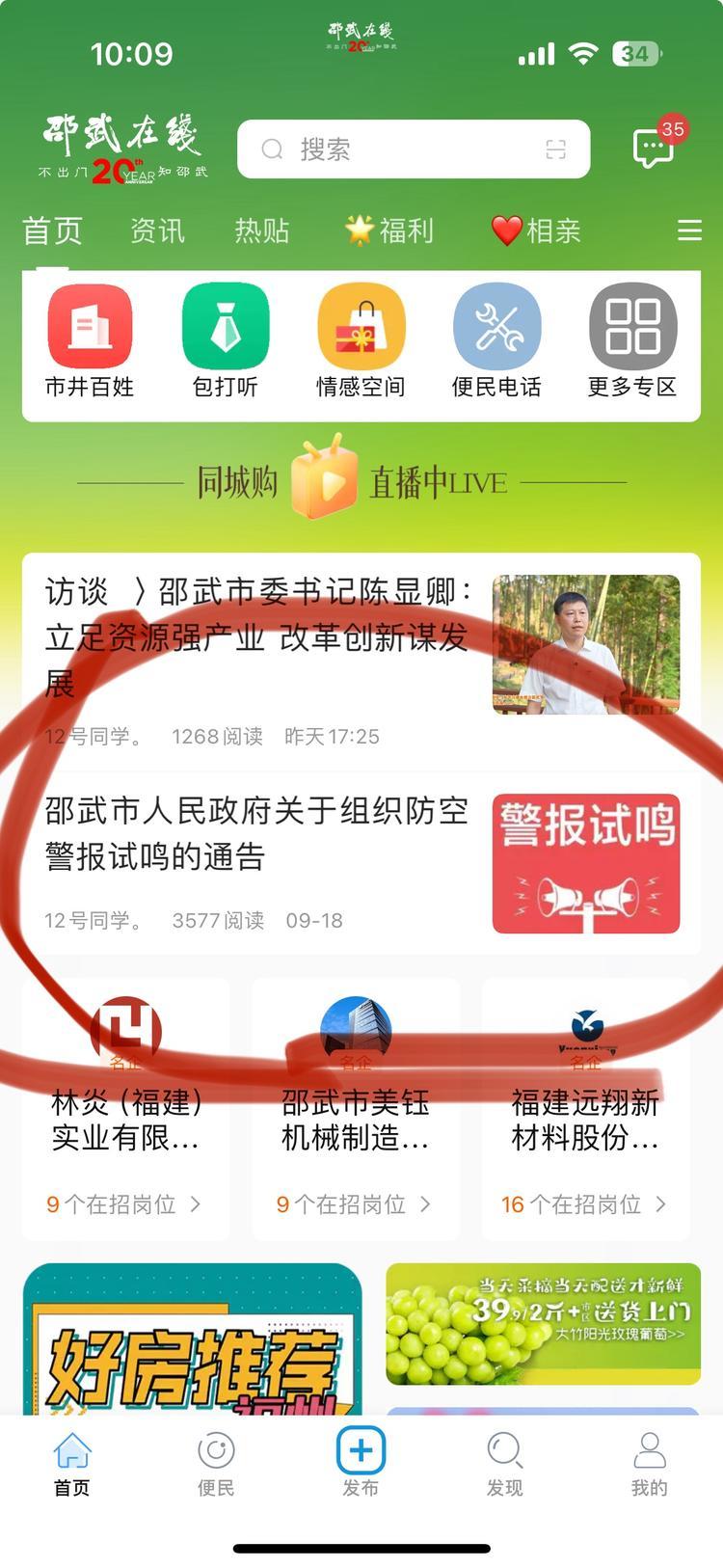
Task: Open the hamburger menu beside the tabs
Action: (689, 230)
